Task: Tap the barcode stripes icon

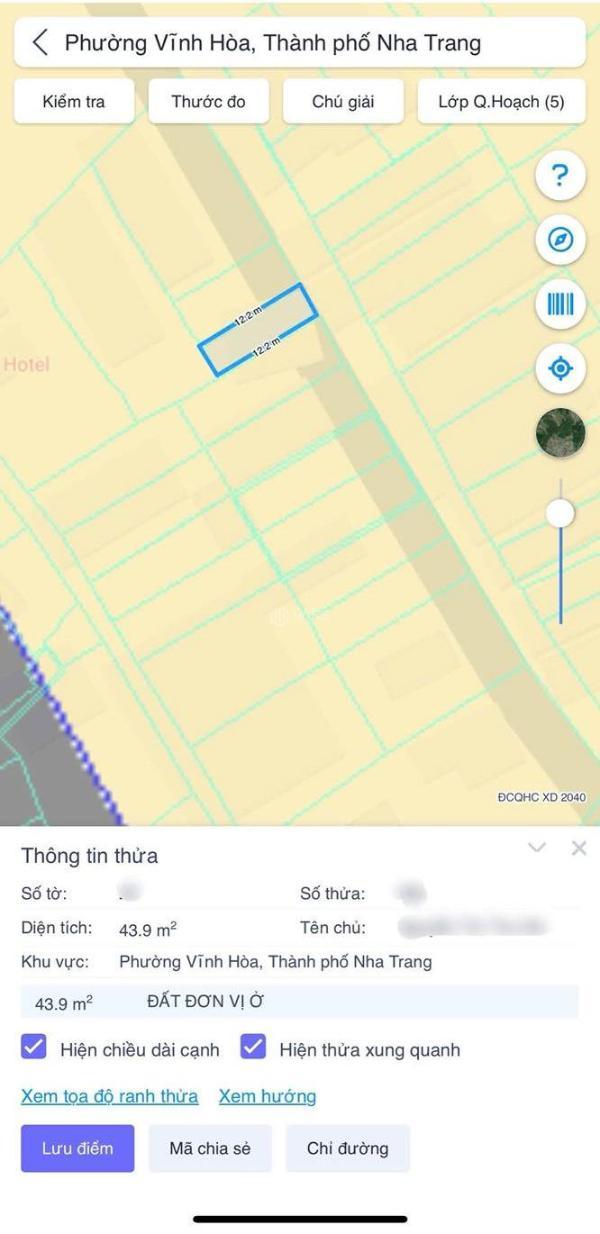Action: point(560,304)
